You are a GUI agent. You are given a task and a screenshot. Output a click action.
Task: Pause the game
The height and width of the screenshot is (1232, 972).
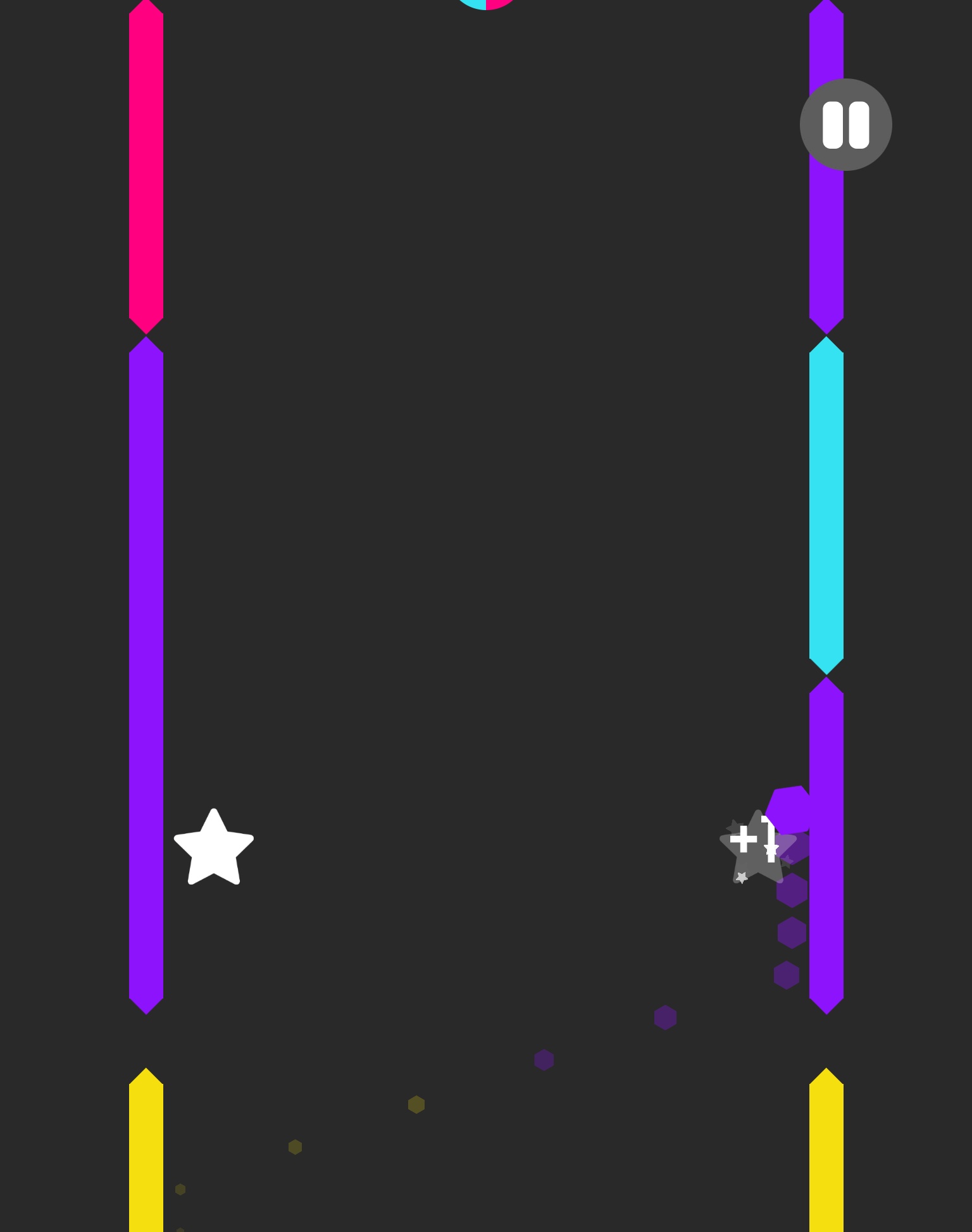(845, 125)
